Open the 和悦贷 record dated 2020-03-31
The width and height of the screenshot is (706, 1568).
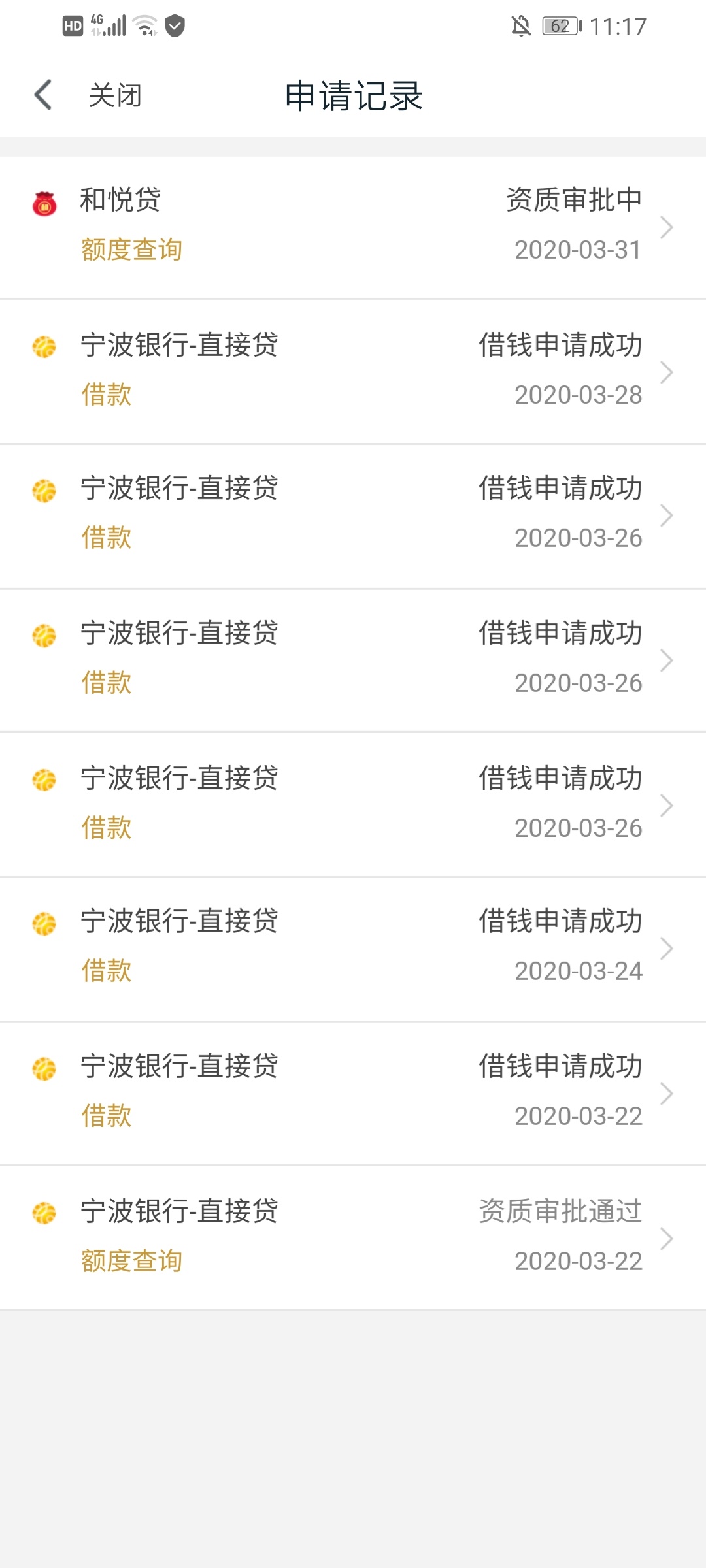point(353,227)
